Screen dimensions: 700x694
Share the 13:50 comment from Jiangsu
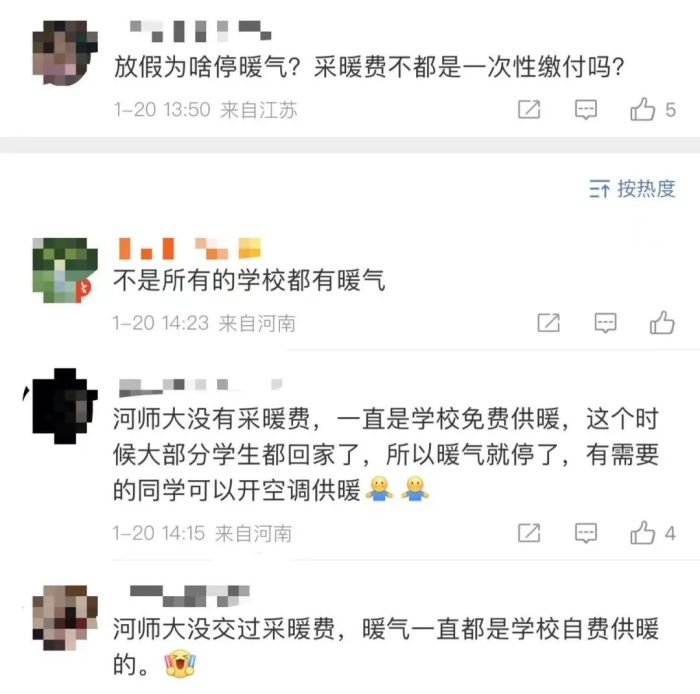529,110
